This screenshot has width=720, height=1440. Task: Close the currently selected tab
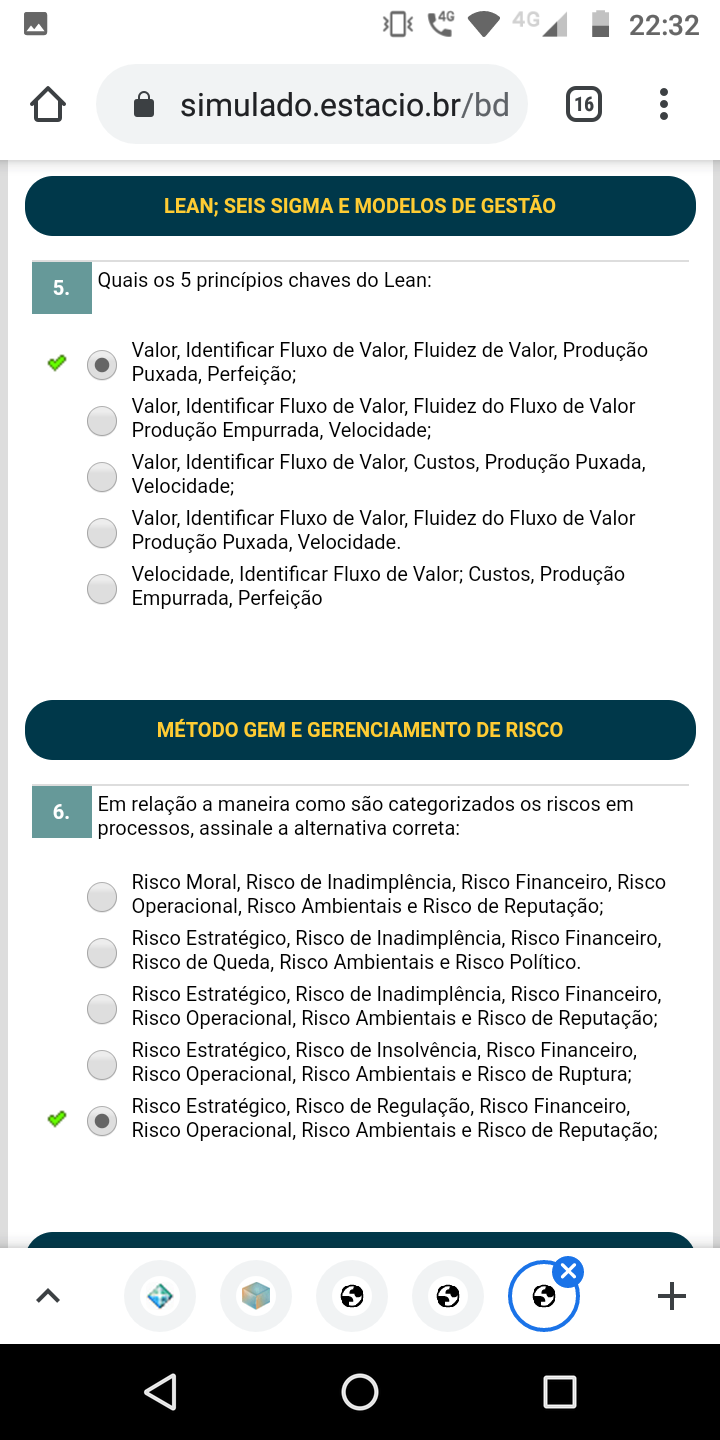[x=568, y=1272]
